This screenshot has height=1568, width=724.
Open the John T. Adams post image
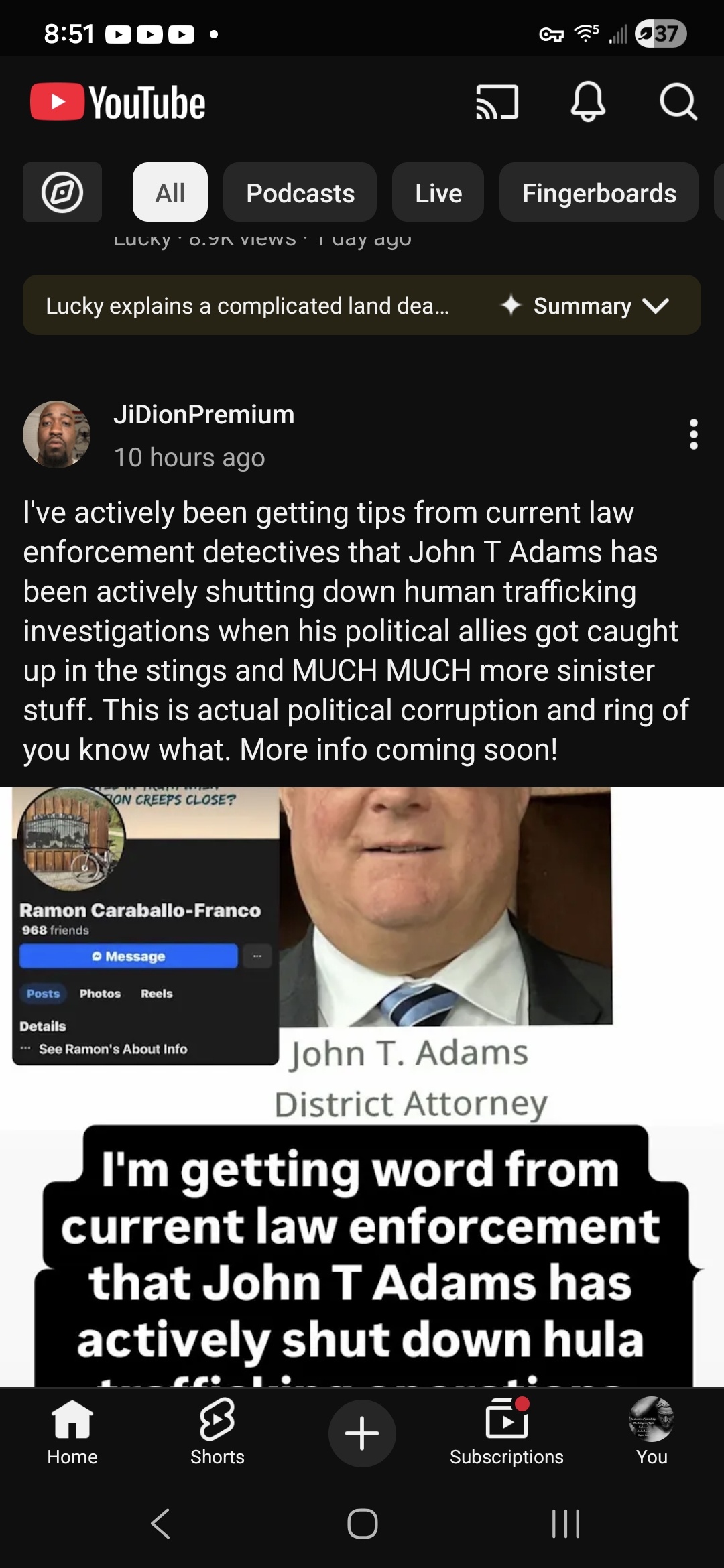tap(362, 1086)
